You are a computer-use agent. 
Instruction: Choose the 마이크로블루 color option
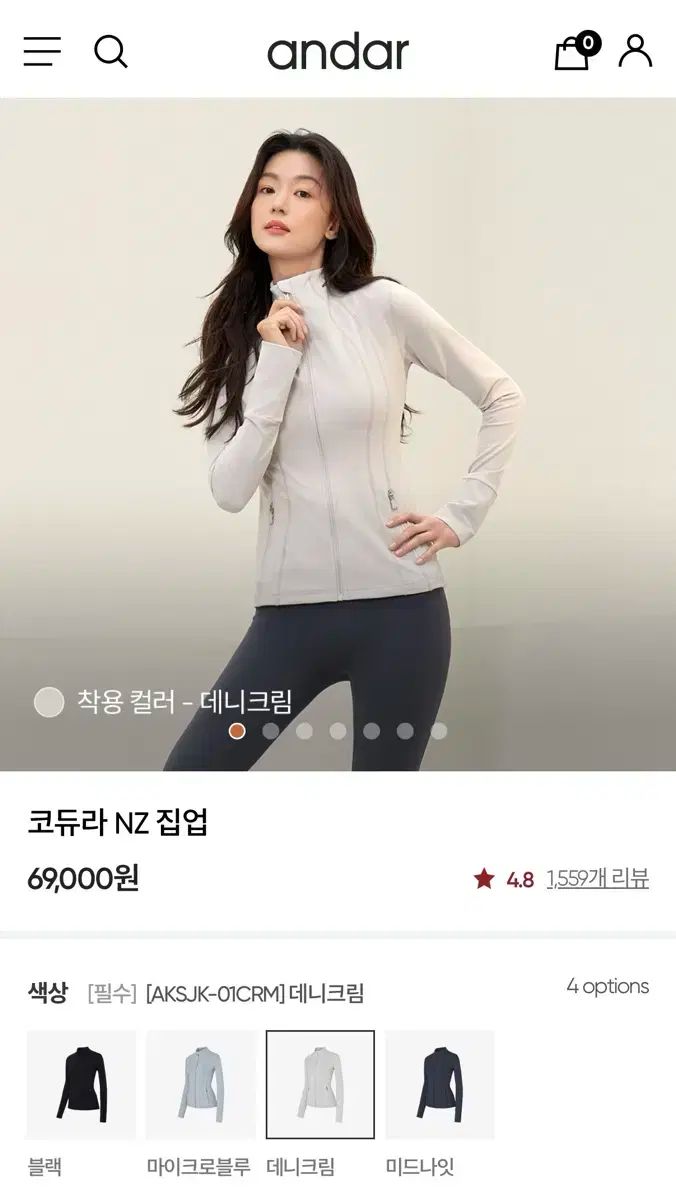[x=200, y=1085]
